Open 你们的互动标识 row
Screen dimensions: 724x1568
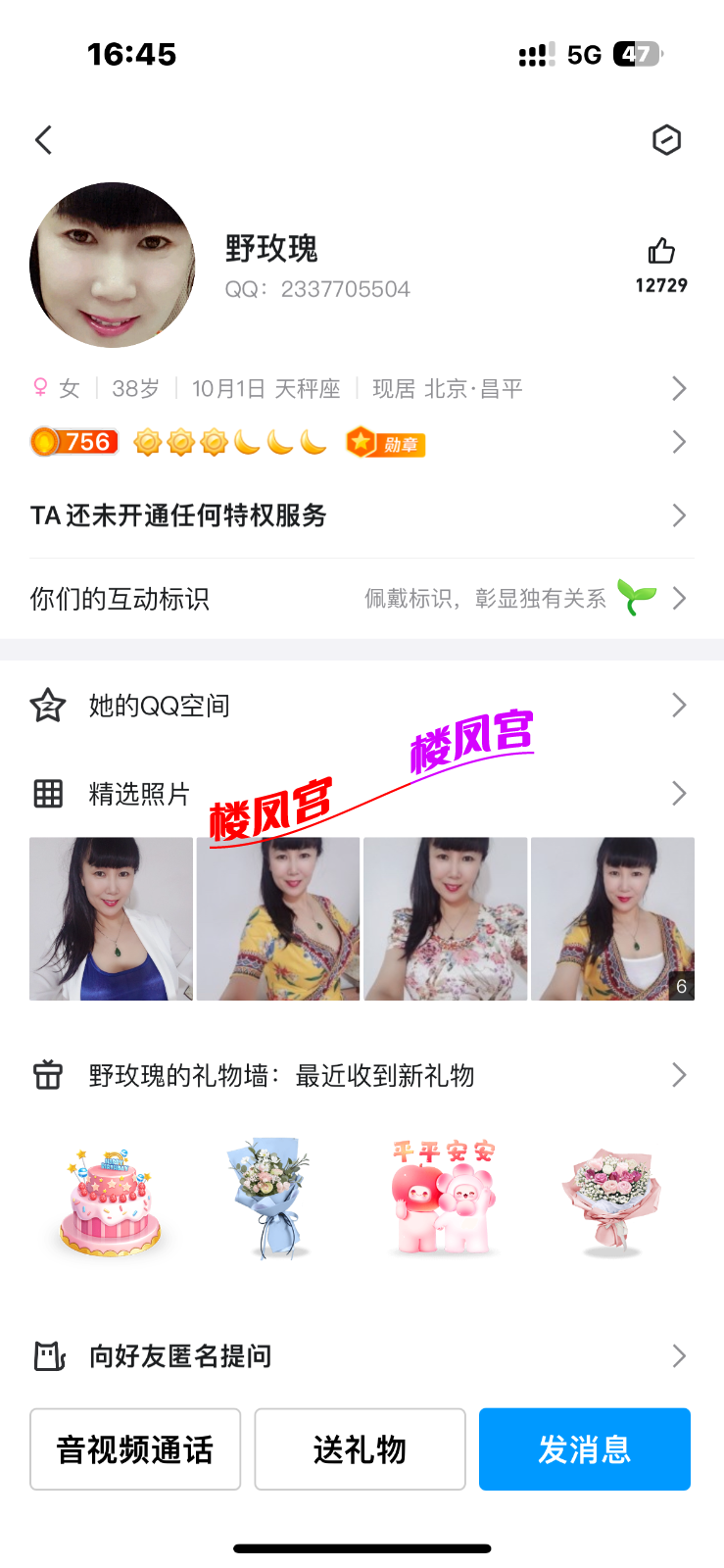click(x=361, y=598)
